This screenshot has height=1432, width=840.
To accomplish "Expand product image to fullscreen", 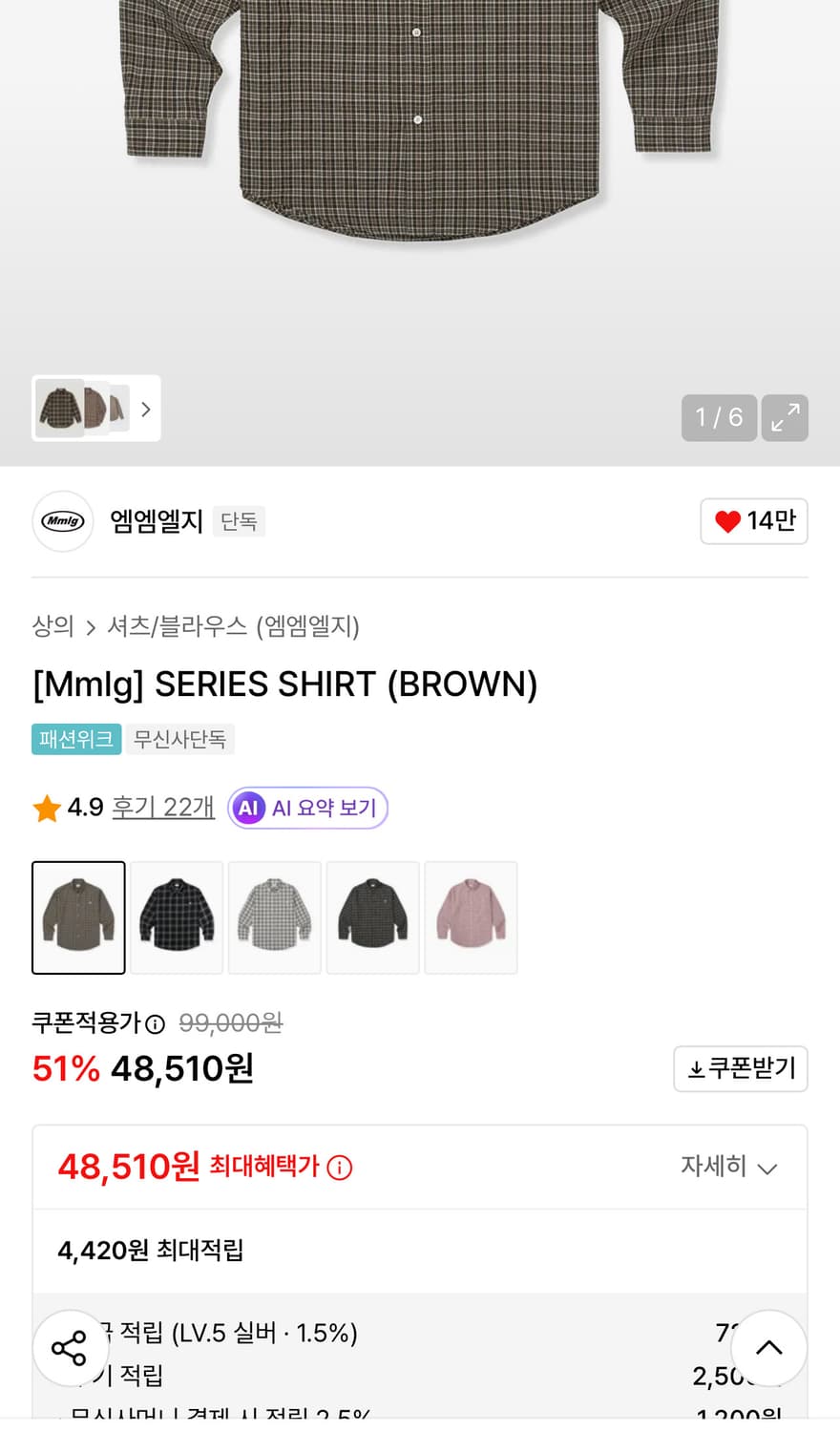I will tap(784, 417).
